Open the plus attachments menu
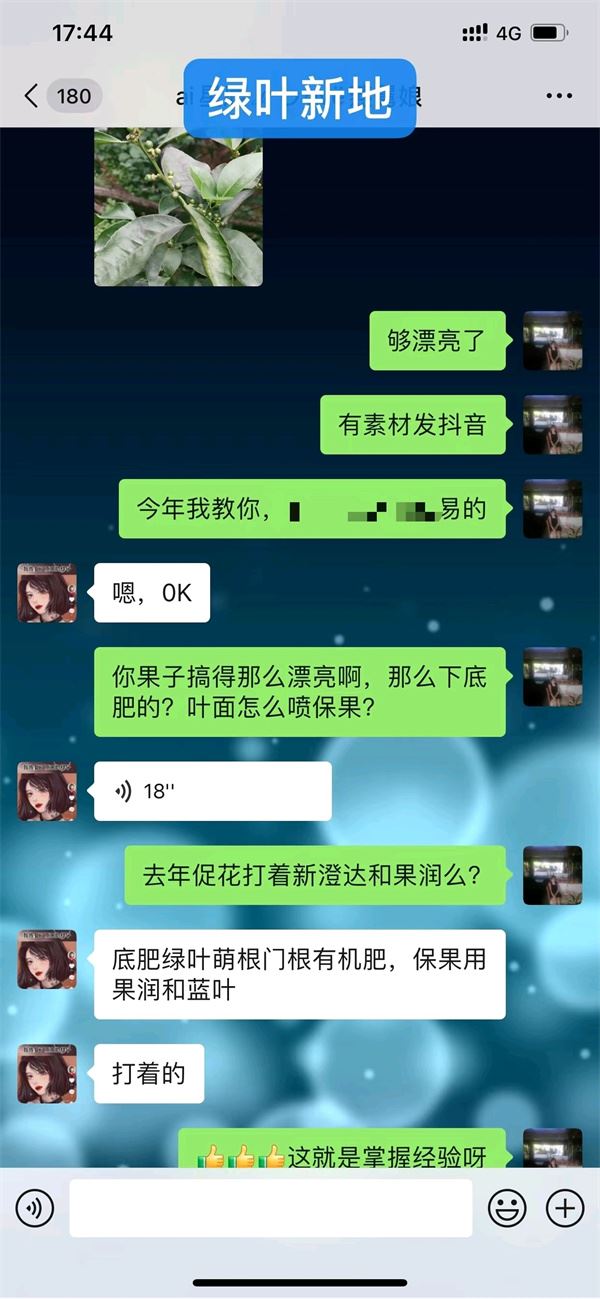Viewport: 600px width, 1299px height. (565, 1209)
